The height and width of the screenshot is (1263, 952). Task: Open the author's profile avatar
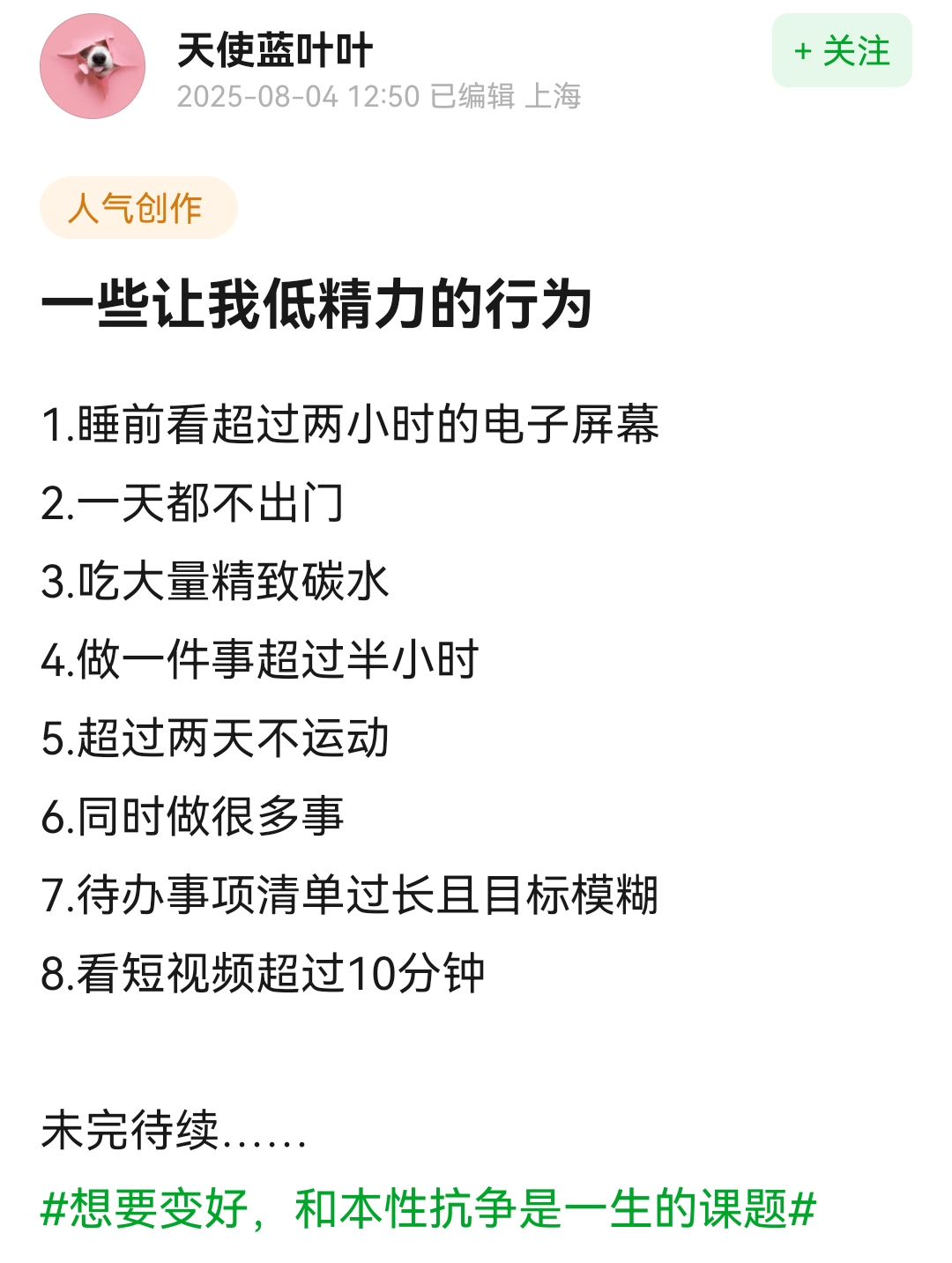[93, 66]
